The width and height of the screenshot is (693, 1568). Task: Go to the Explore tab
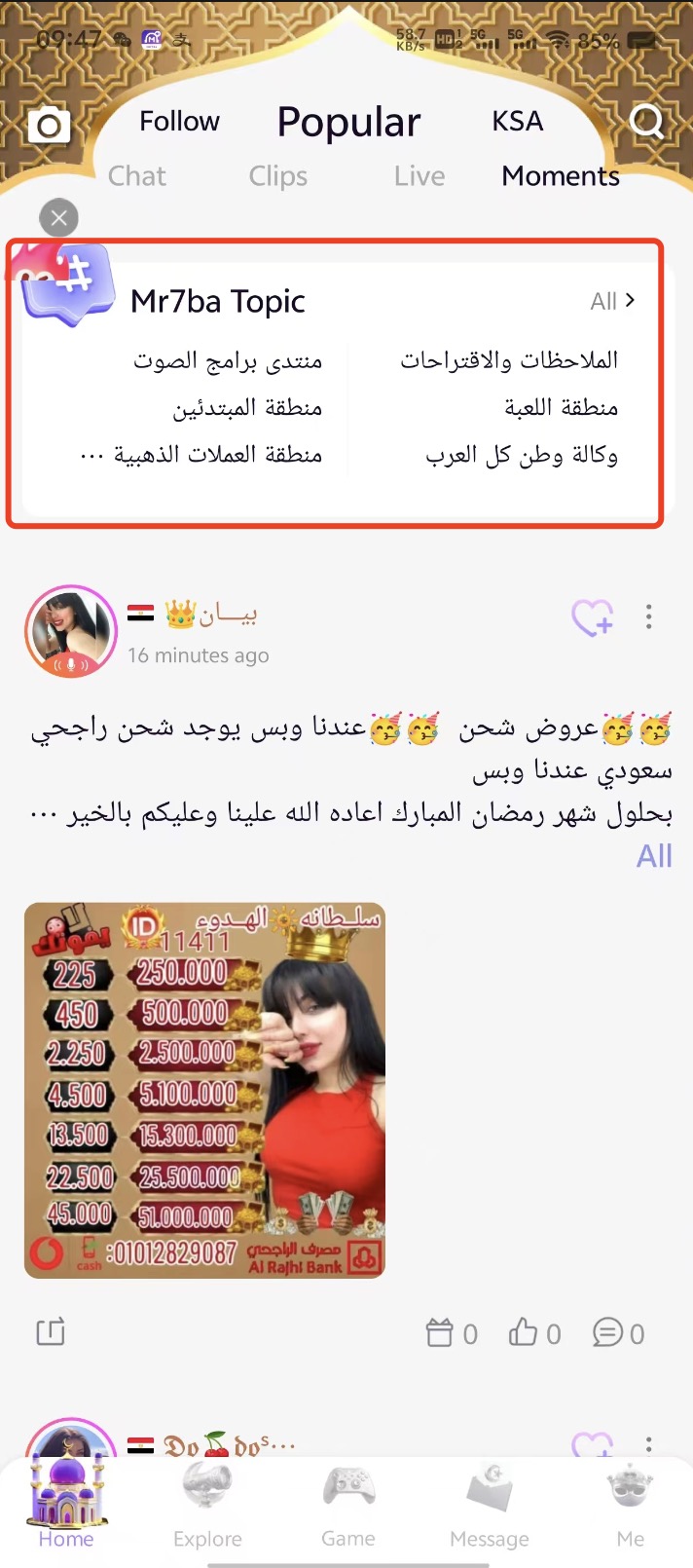[x=207, y=1507]
